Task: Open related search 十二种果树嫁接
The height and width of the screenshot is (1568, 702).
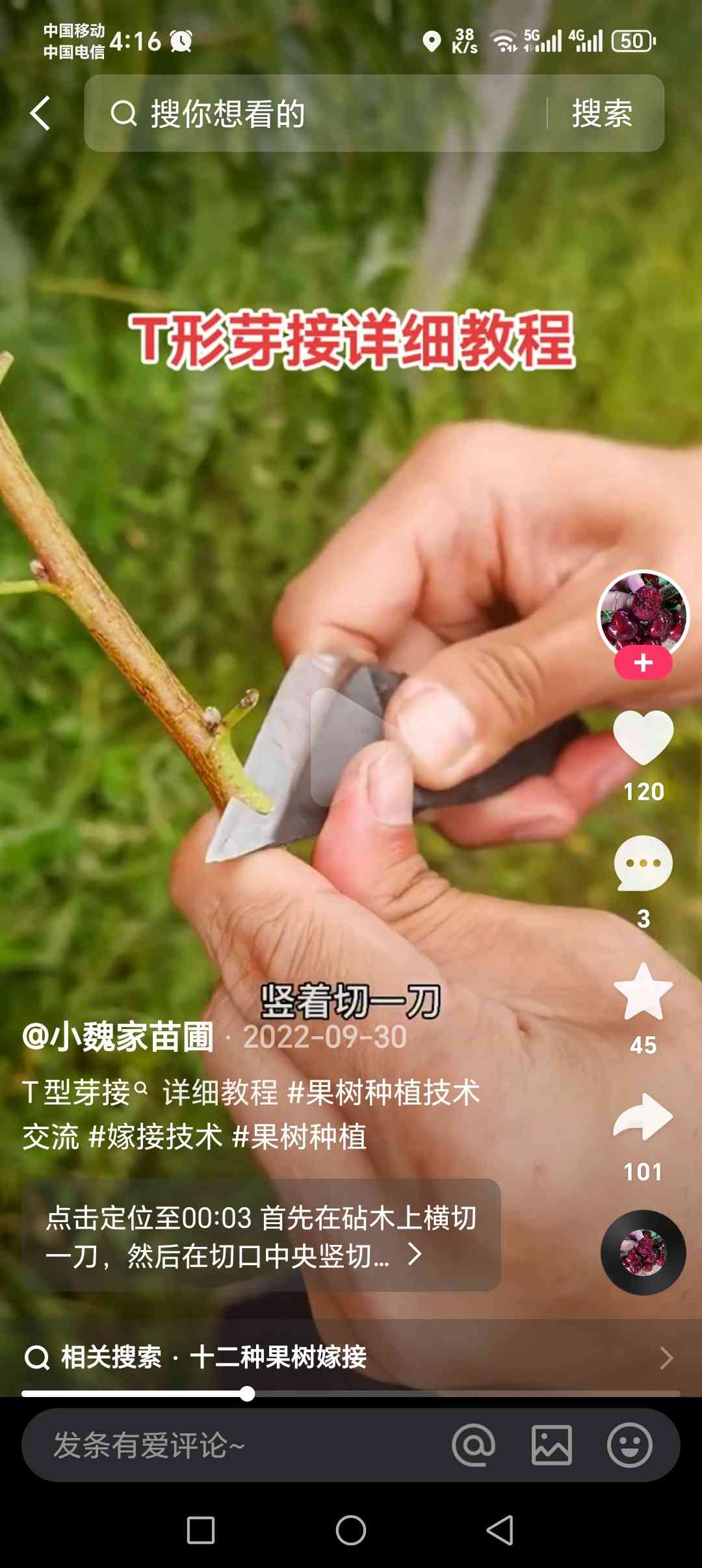Action: [278, 1357]
